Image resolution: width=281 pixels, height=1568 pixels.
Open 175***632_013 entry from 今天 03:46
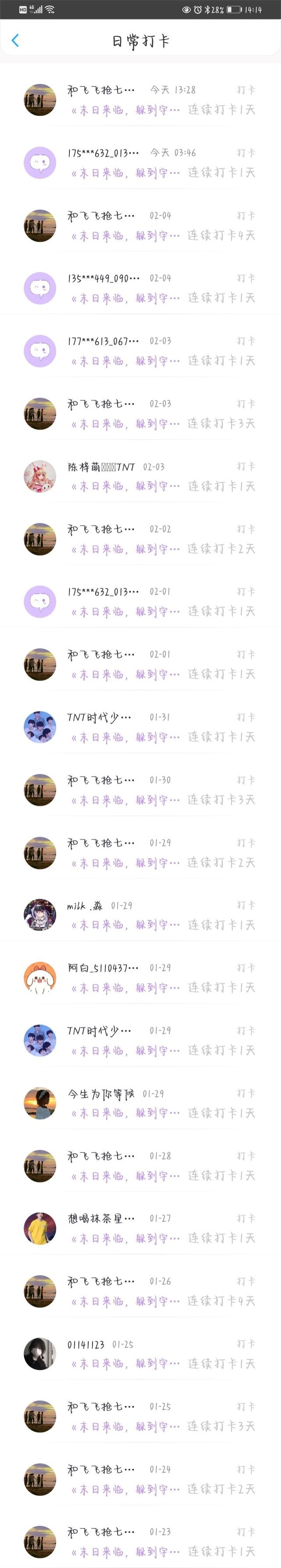coord(140,163)
